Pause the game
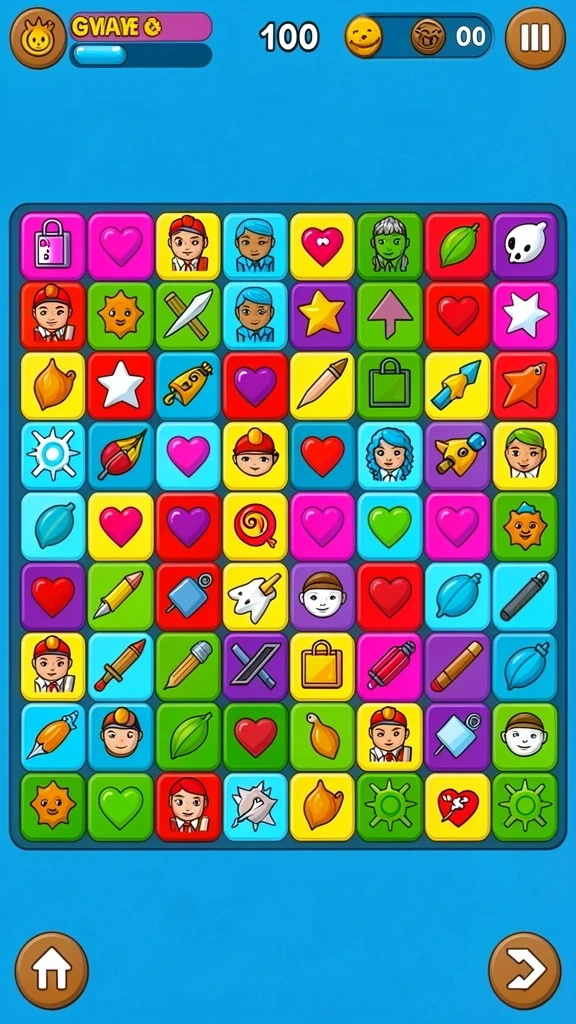 point(535,38)
